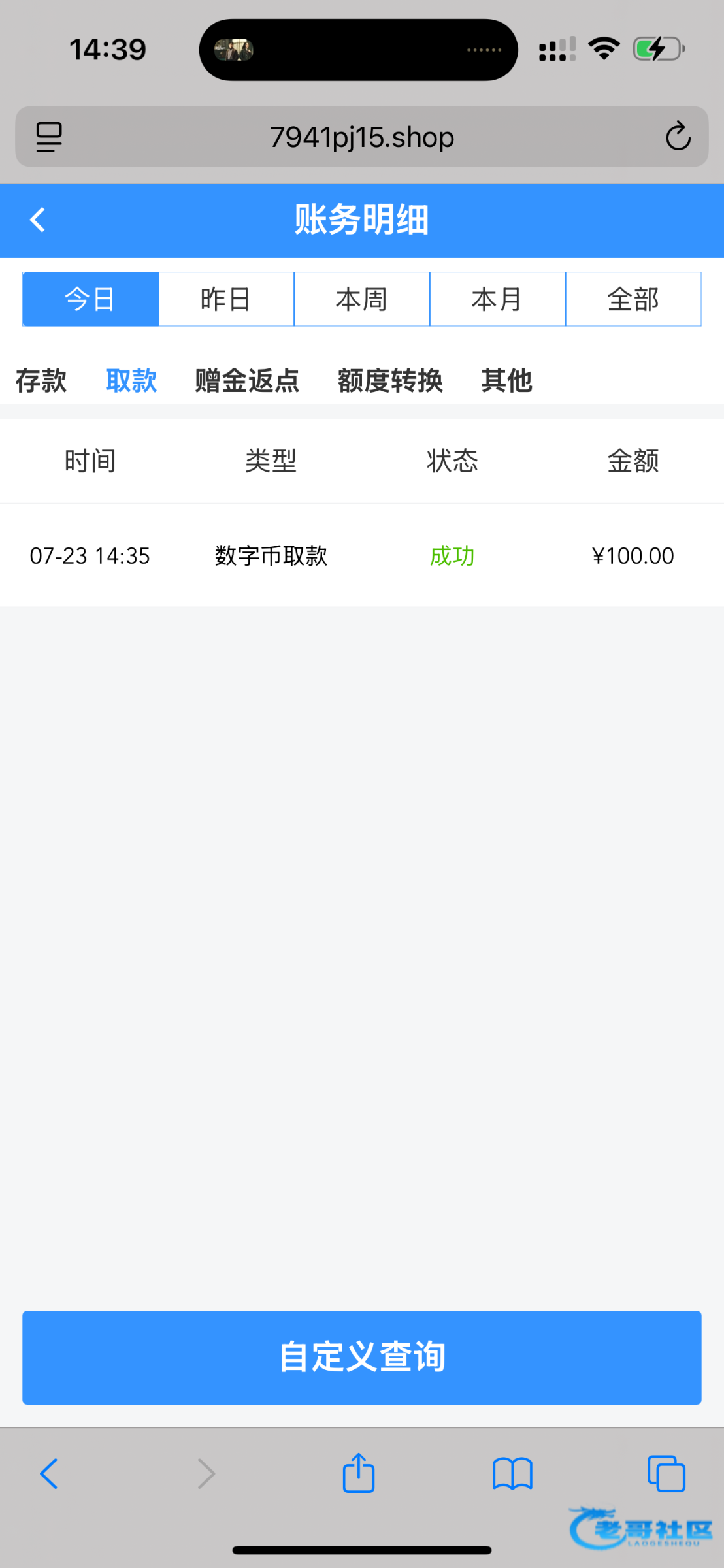Tap the 自定义查询 button
Viewport: 724px width, 1568px height.
pos(362,1357)
